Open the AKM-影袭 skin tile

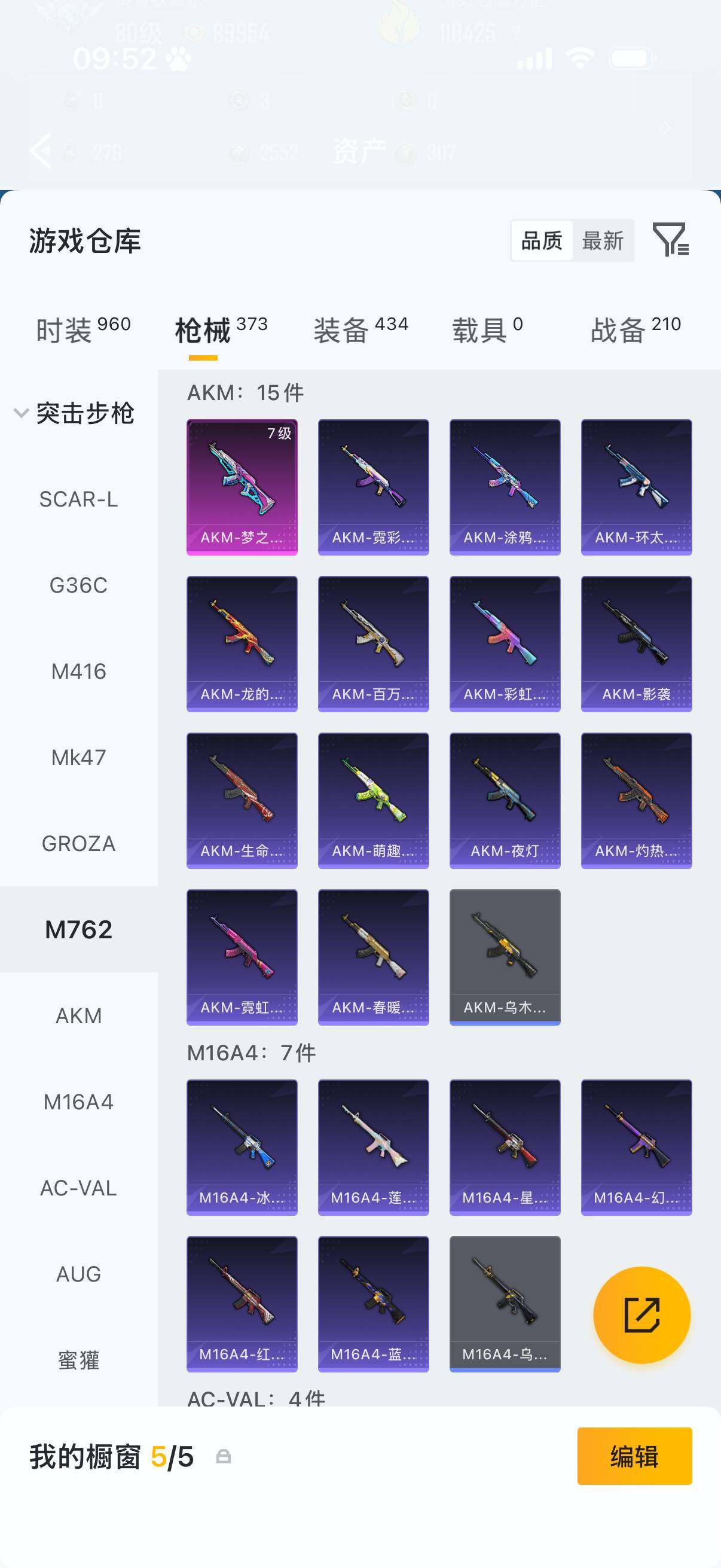pyautogui.click(x=636, y=643)
